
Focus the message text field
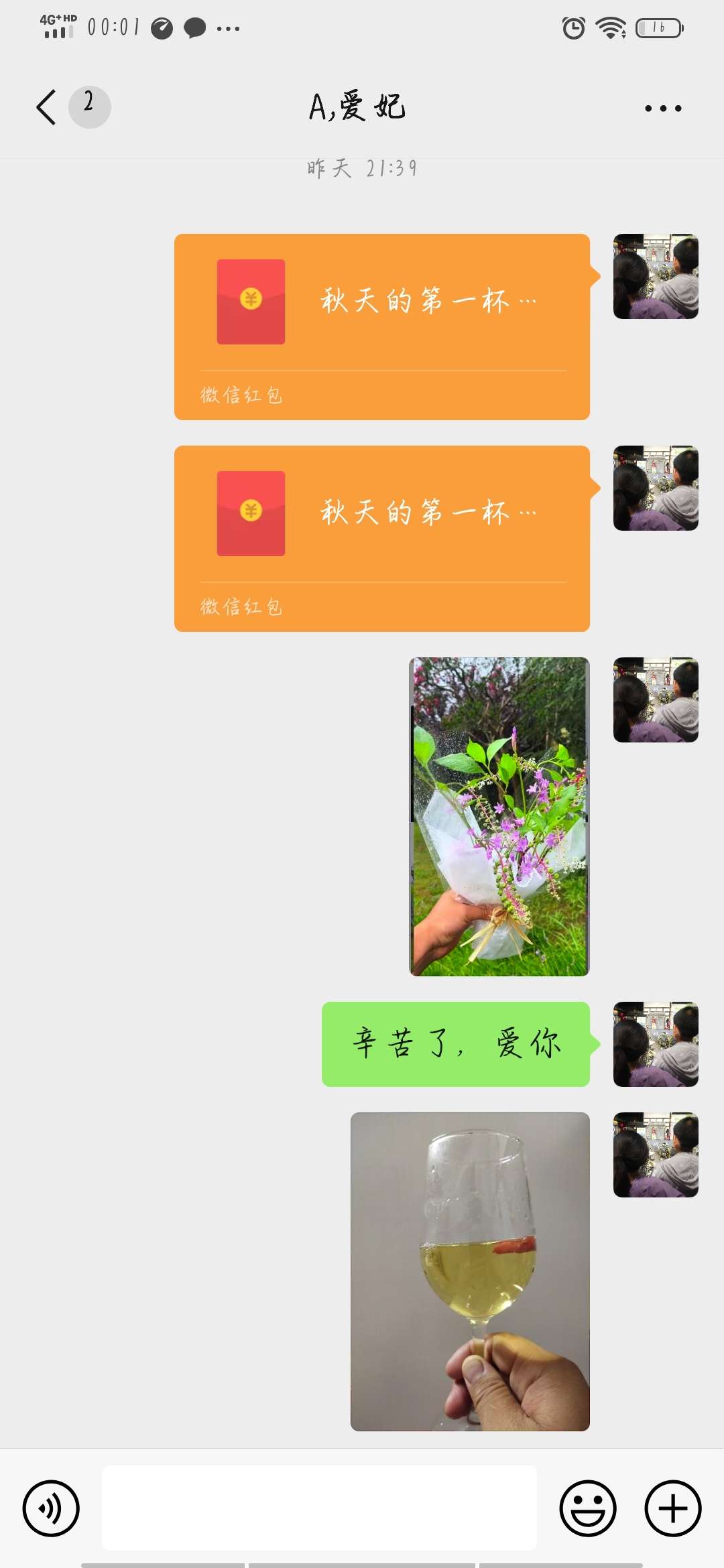pos(319,1508)
